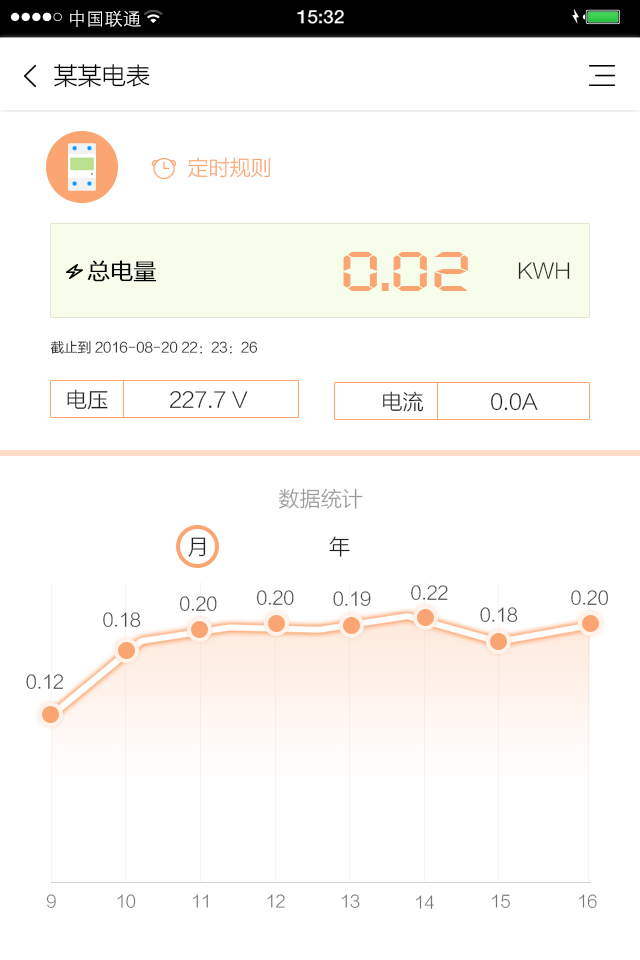Open the hamburger menu
Viewport: 640px width, 960px height.
point(602,76)
